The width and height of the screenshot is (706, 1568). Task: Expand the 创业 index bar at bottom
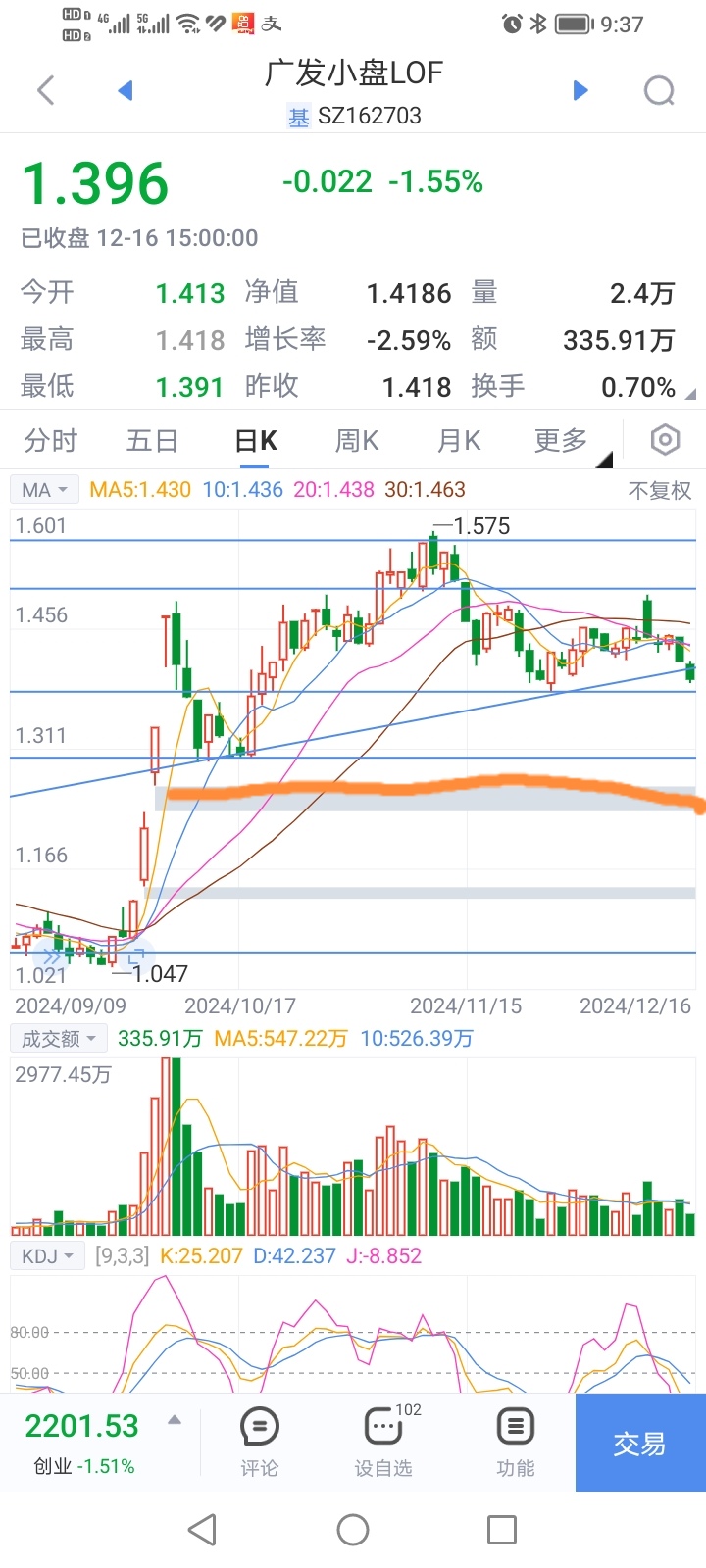click(x=175, y=1420)
